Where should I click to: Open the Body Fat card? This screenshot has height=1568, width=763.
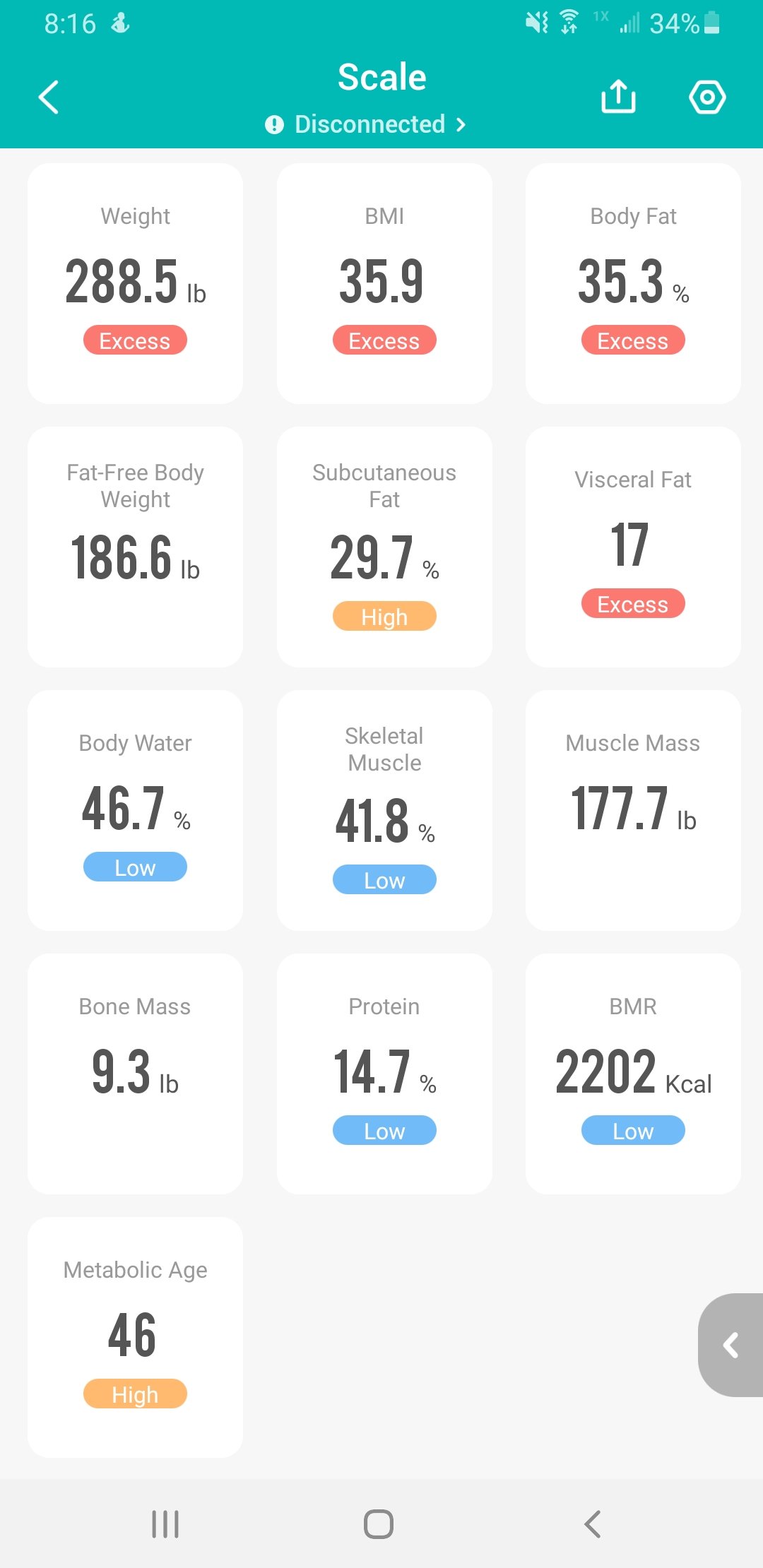pyautogui.click(x=633, y=283)
